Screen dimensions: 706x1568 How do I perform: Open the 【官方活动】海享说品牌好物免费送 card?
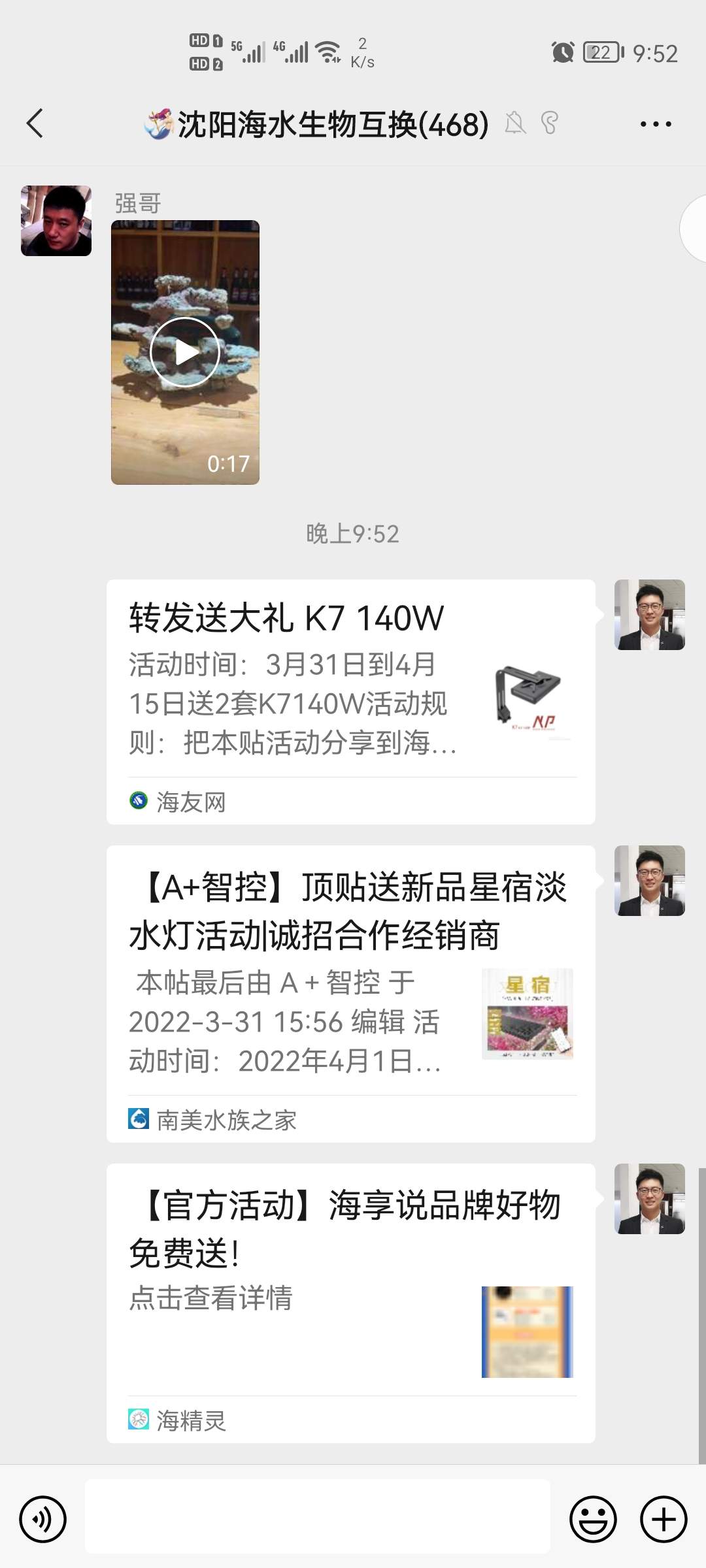point(350,1302)
